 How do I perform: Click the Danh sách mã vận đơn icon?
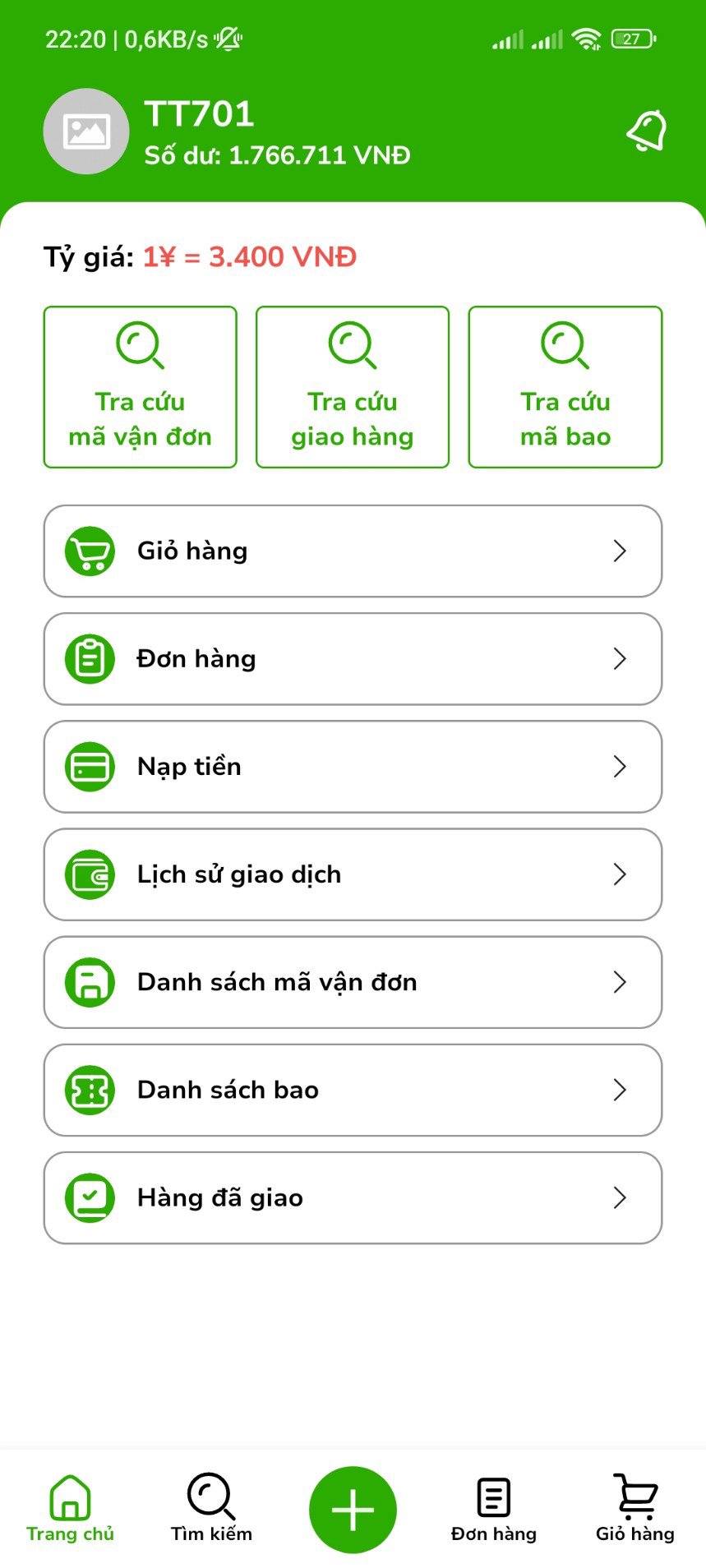coord(89,982)
